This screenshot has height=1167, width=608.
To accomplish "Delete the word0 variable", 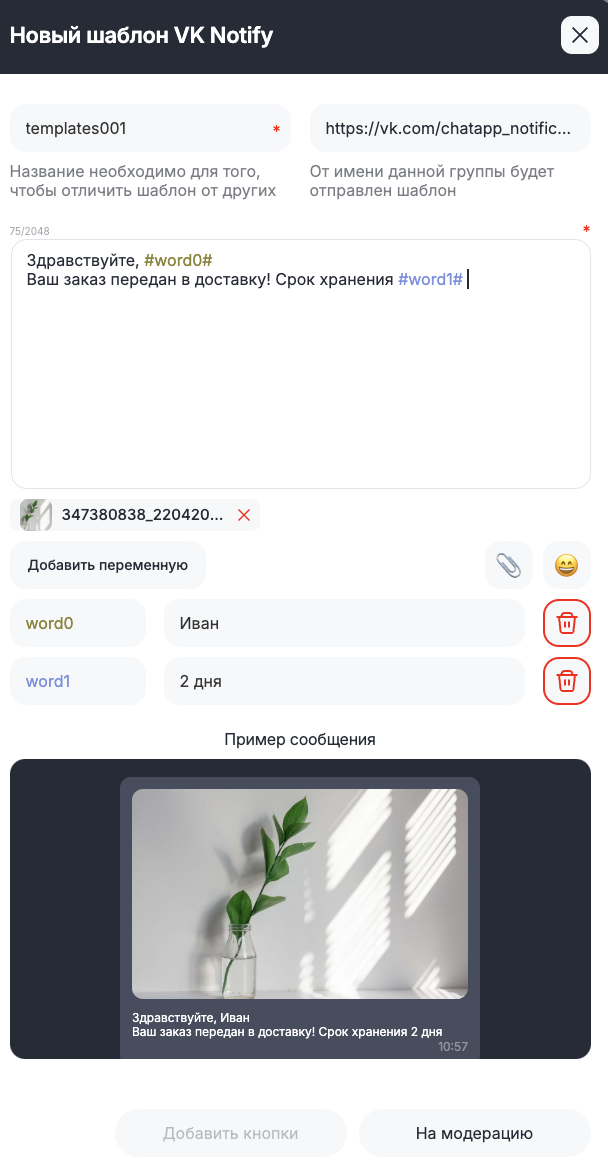I will pyautogui.click(x=566, y=623).
